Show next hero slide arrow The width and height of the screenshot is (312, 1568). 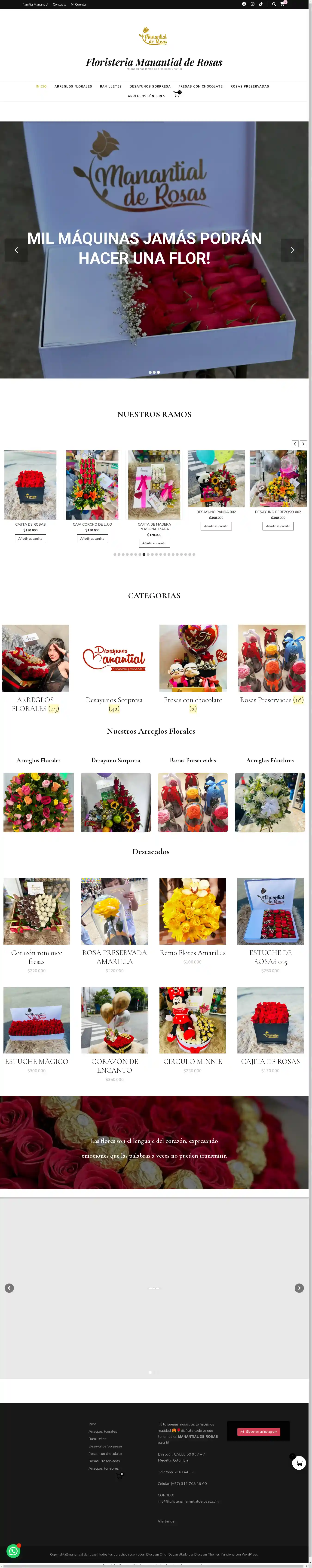292,250
